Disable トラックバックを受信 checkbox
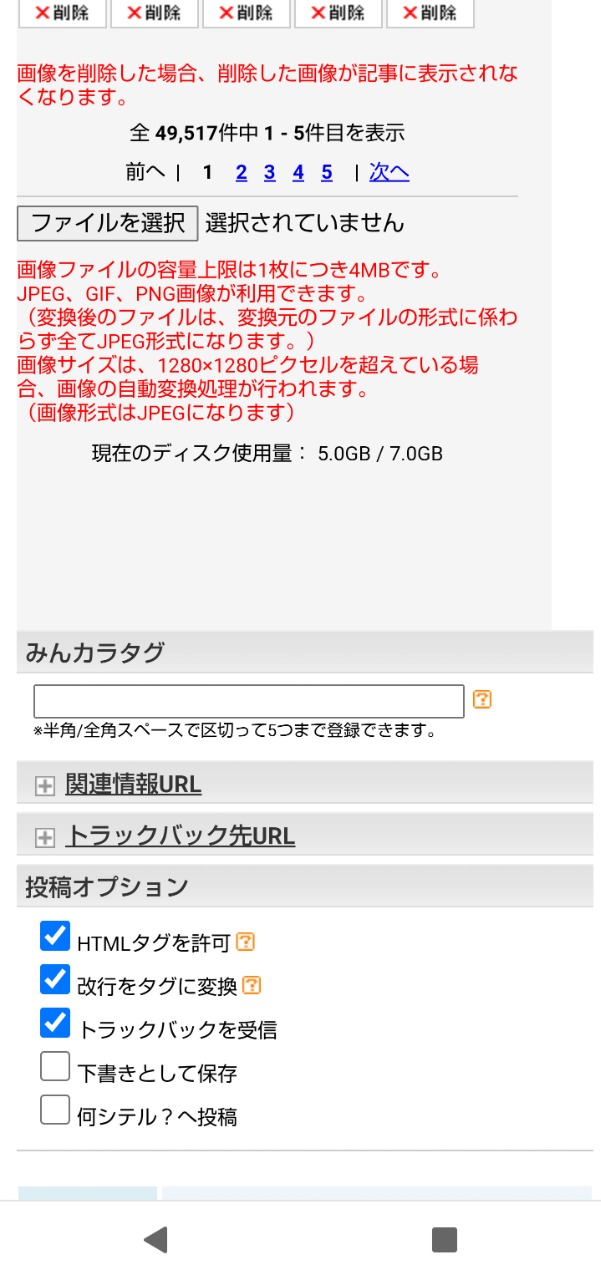Screen dimensions: 601x1280 click(55, 1023)
